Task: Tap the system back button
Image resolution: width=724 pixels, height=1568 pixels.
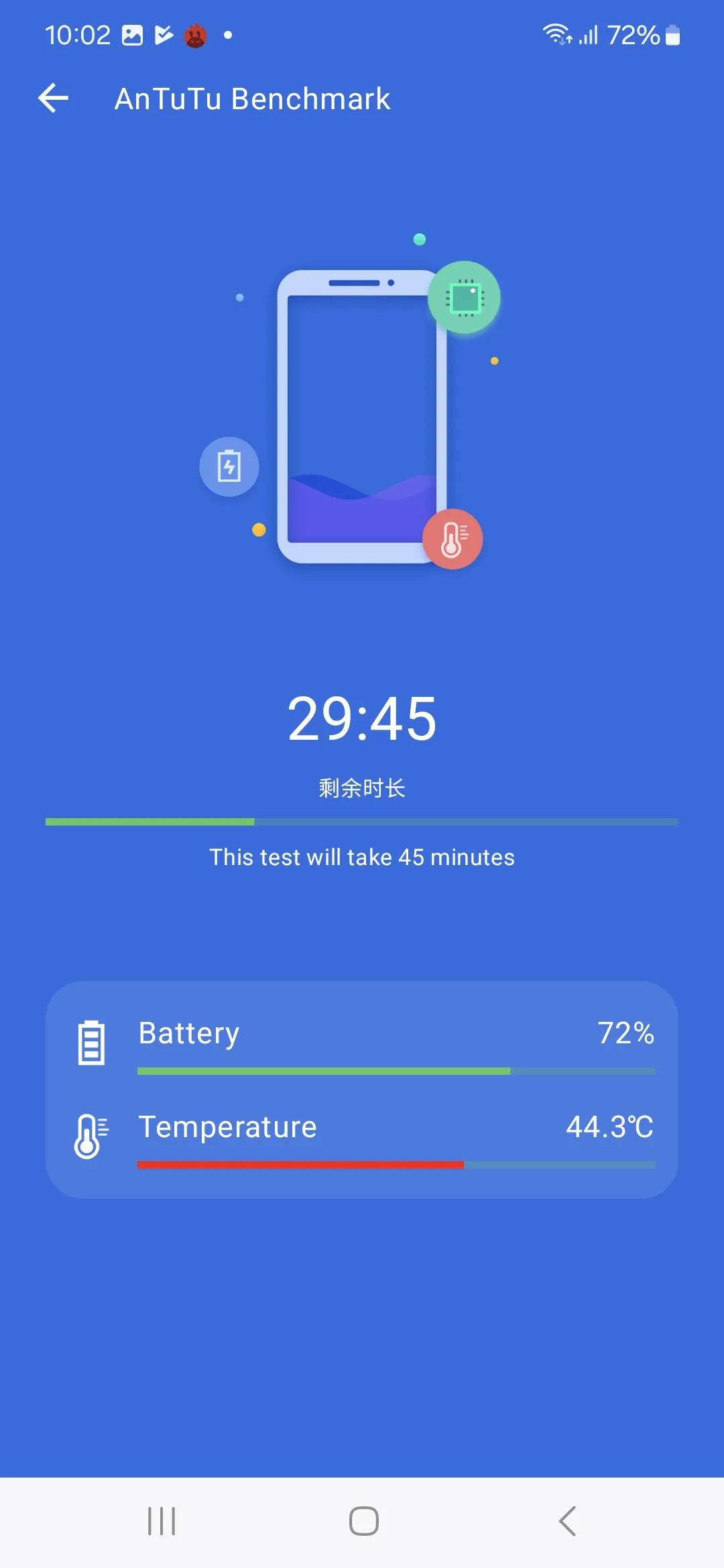Action: (567, 1521)
